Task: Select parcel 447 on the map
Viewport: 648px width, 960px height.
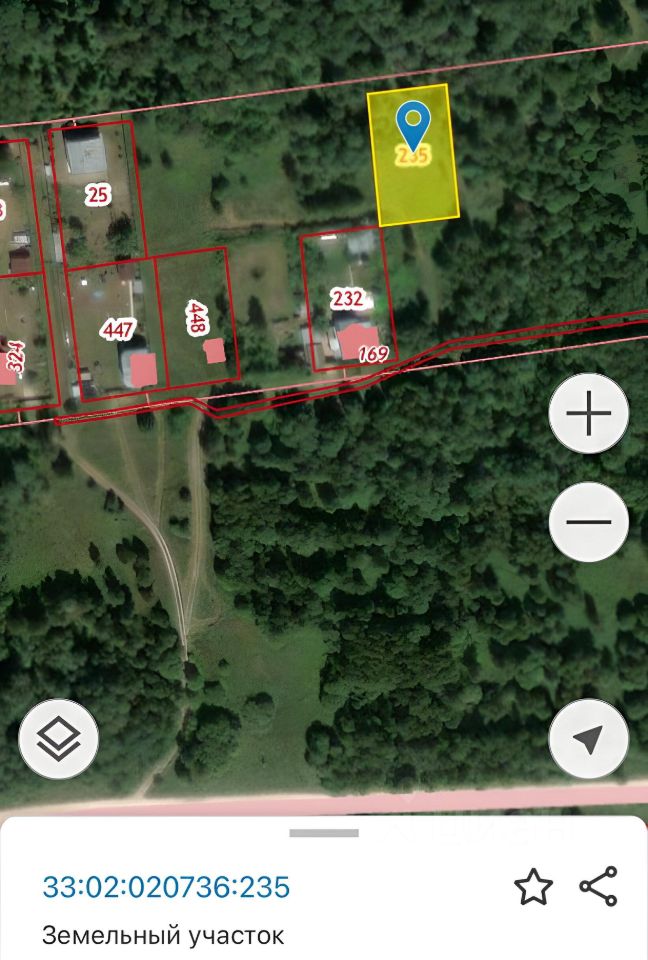Action: click(x=117, y=328)
